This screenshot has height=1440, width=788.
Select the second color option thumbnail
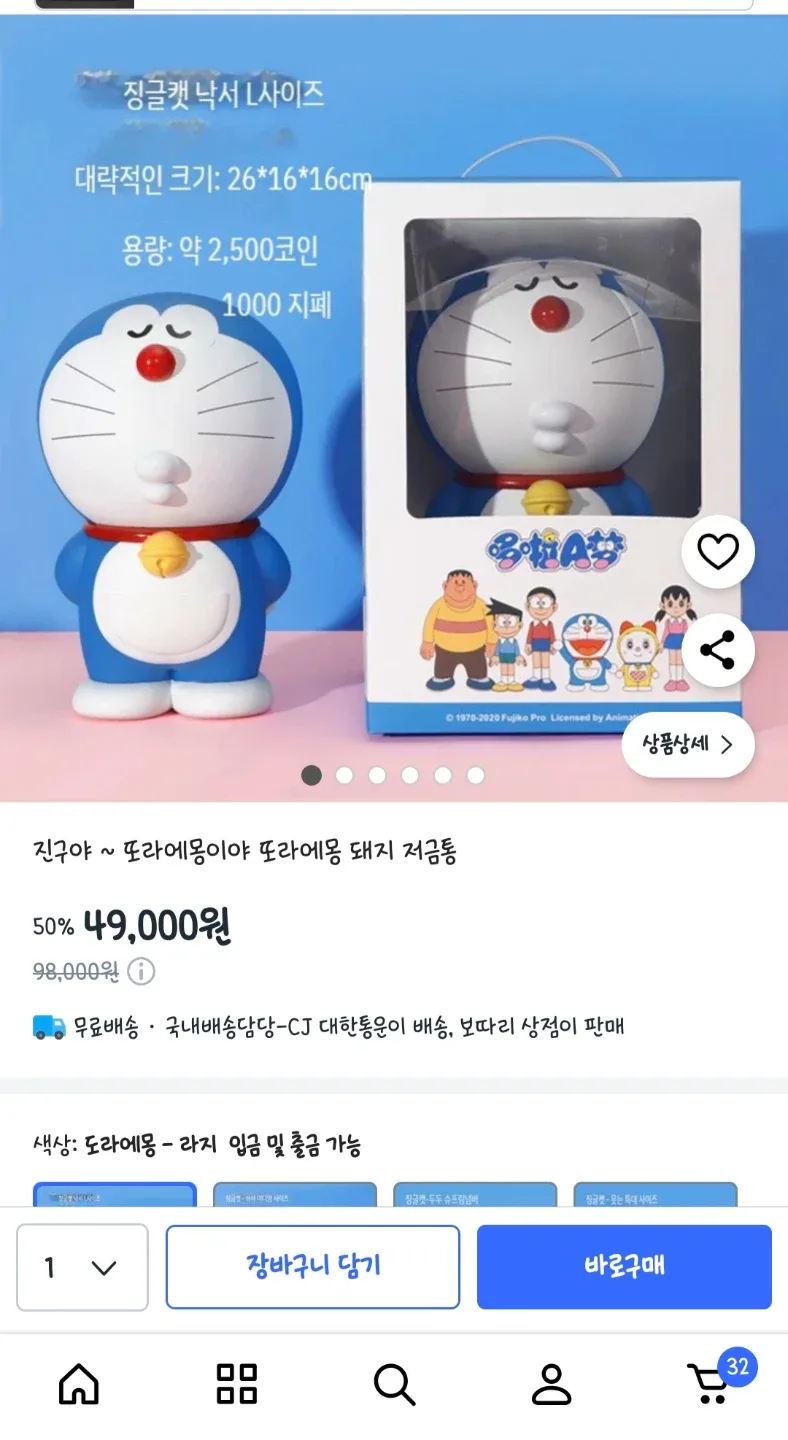tap(295, 1195)
